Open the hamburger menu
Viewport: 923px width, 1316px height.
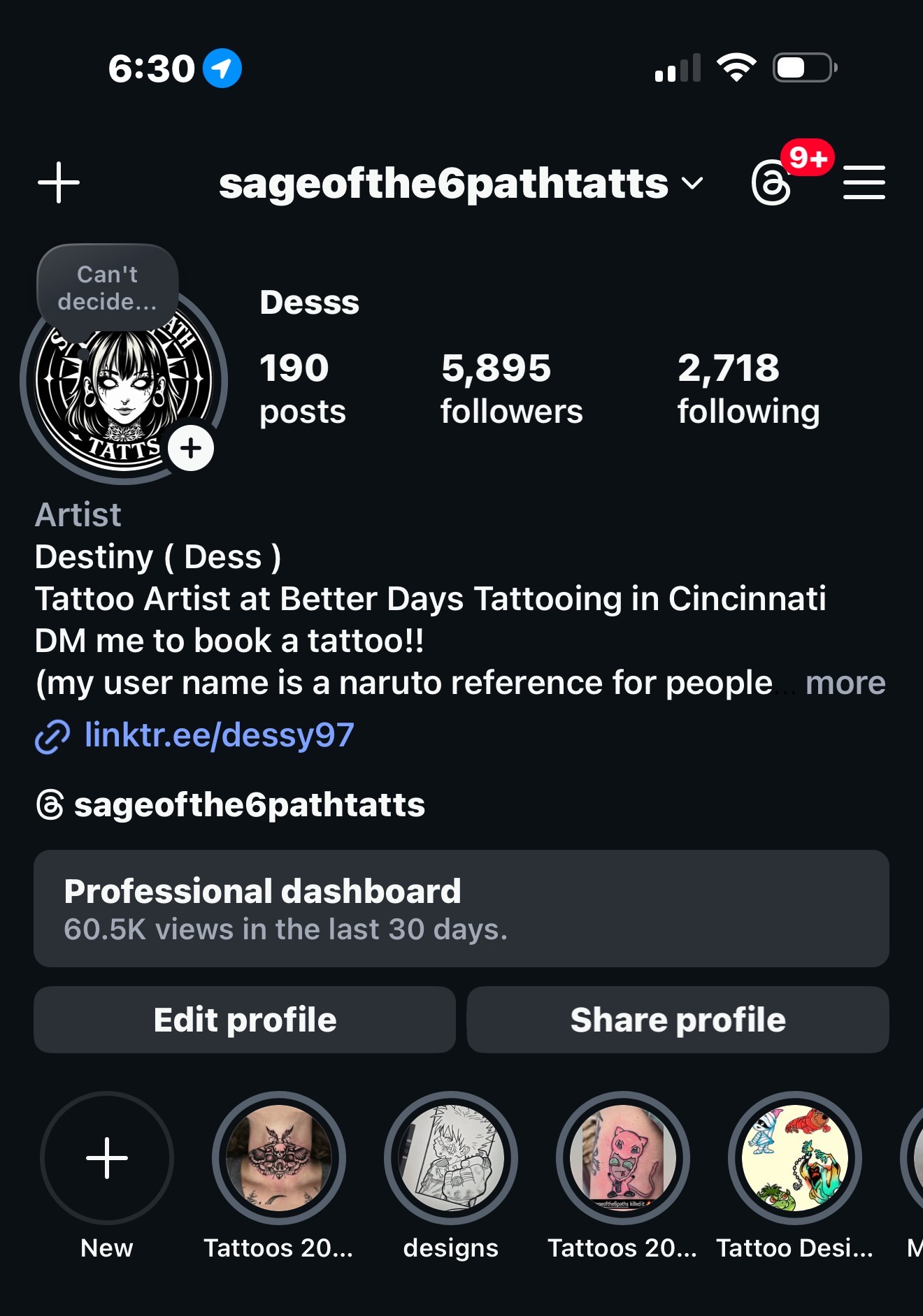tap(864, 183)
